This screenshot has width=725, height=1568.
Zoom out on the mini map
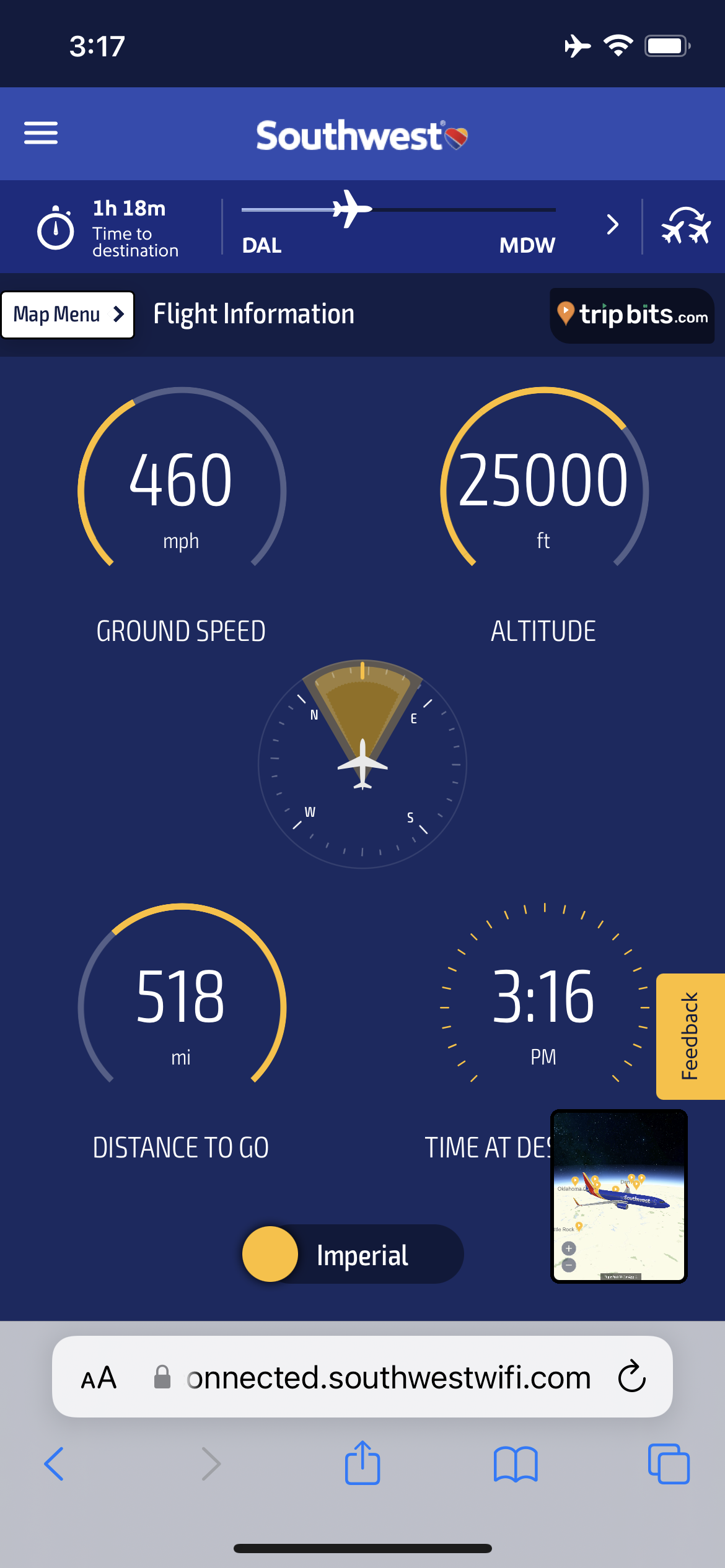click(569, 1265)
